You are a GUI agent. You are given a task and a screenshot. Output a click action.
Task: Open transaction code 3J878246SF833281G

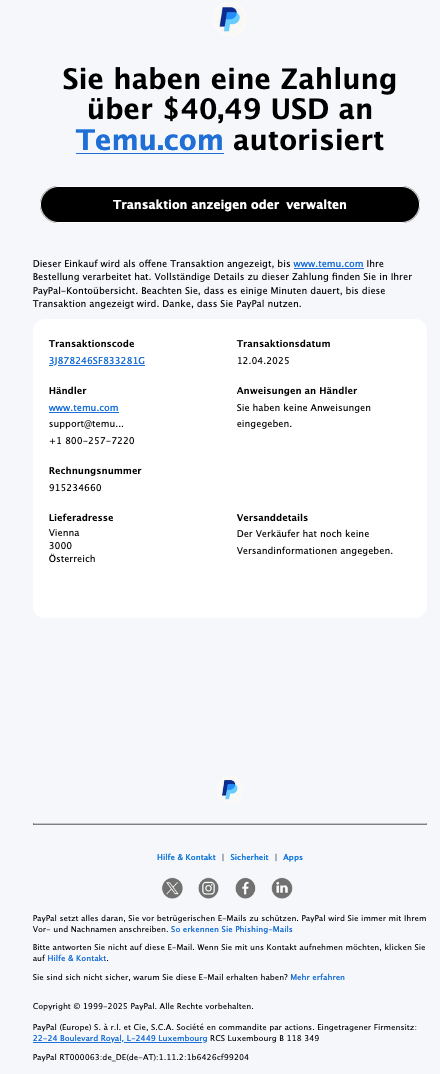point(97,361)
